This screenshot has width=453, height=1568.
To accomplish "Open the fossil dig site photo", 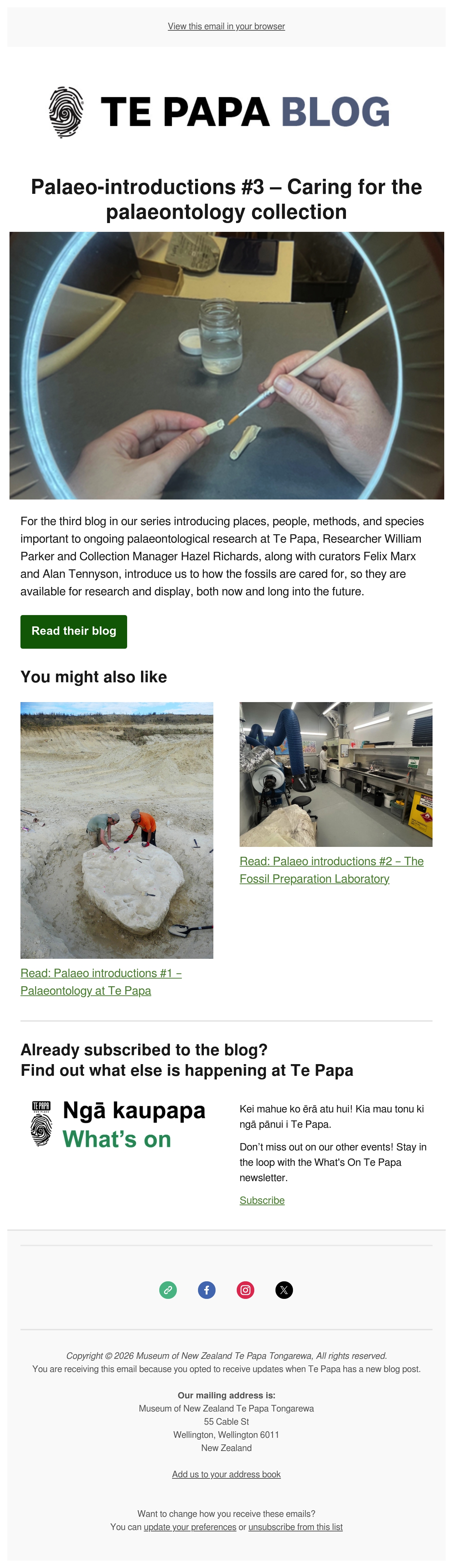I will [x=117, y=830].
